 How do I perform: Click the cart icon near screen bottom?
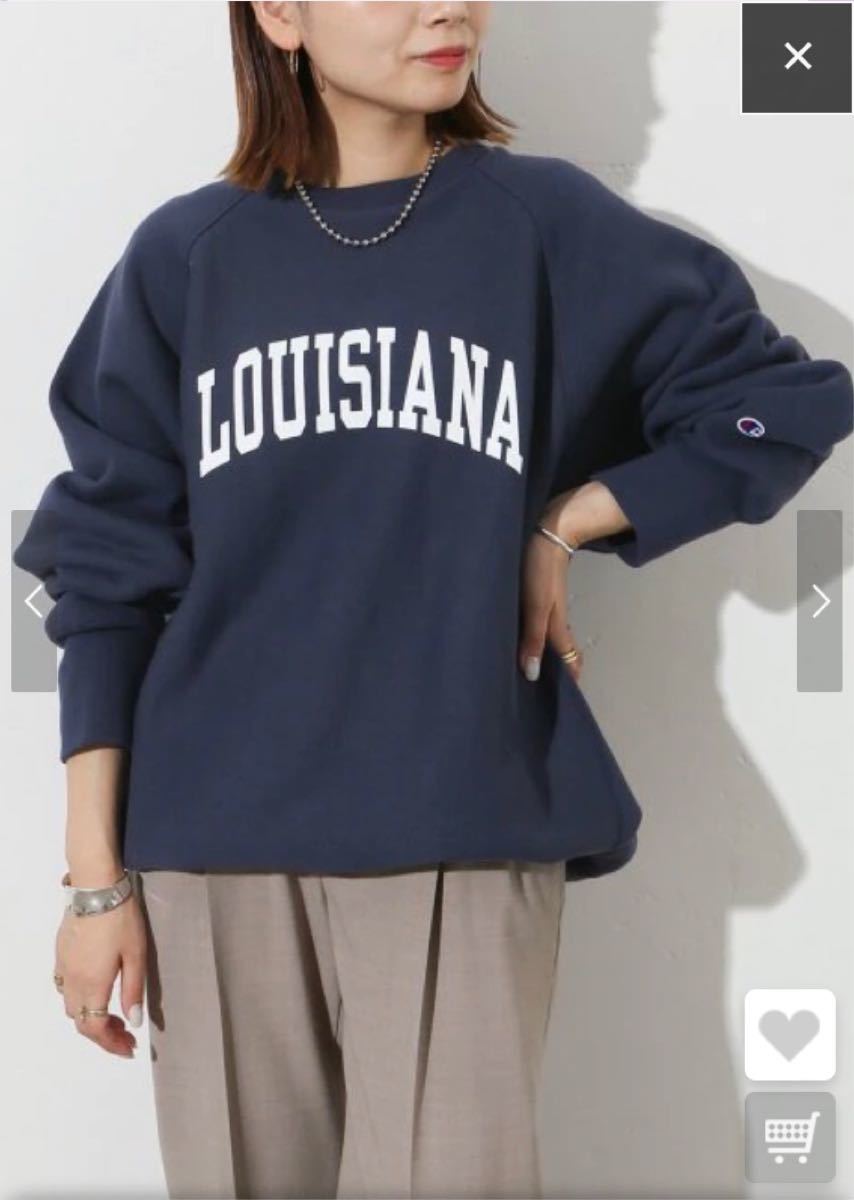790,1136
